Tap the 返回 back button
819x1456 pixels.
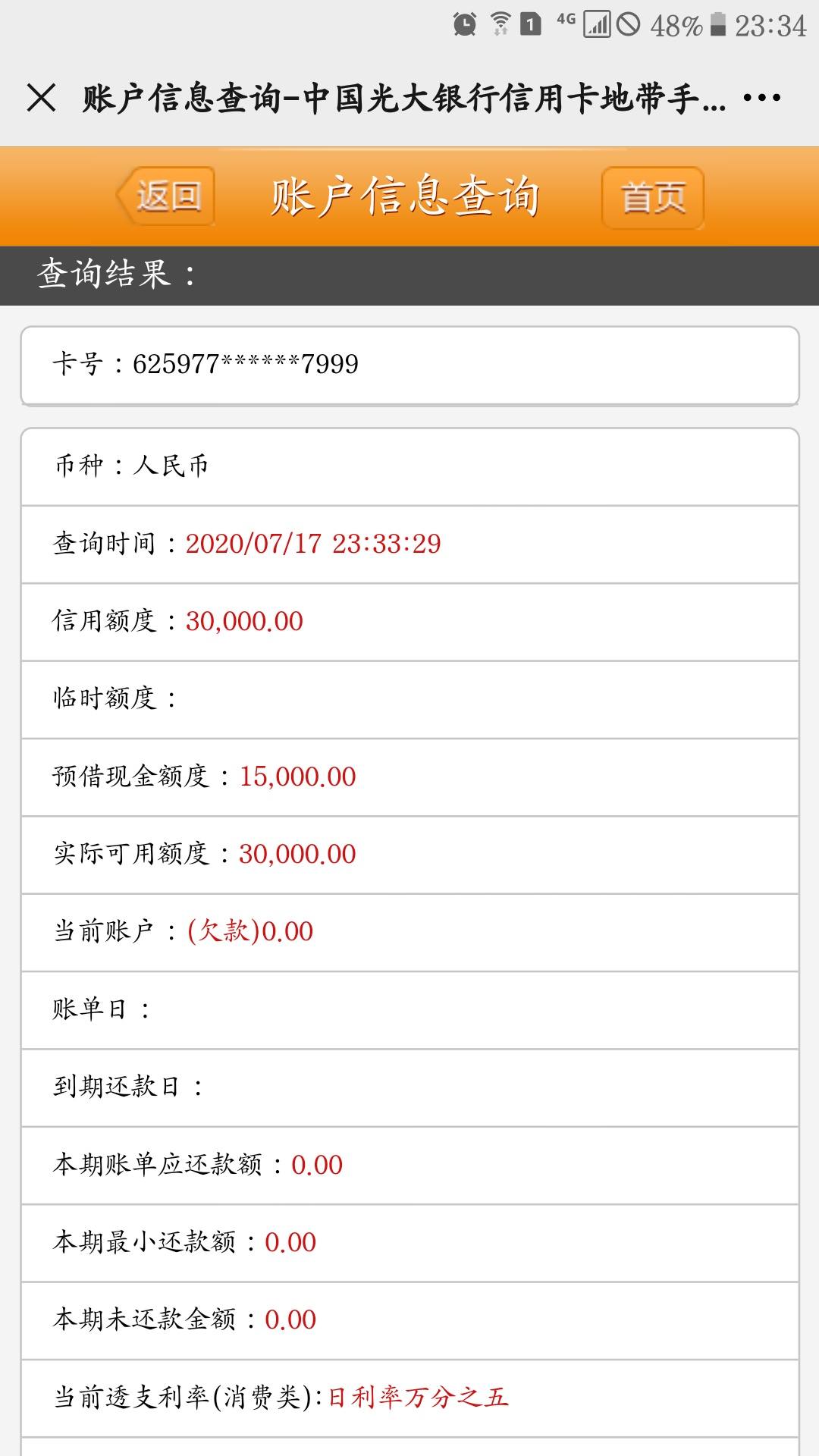pyautogui.click(x=165, y=196)
